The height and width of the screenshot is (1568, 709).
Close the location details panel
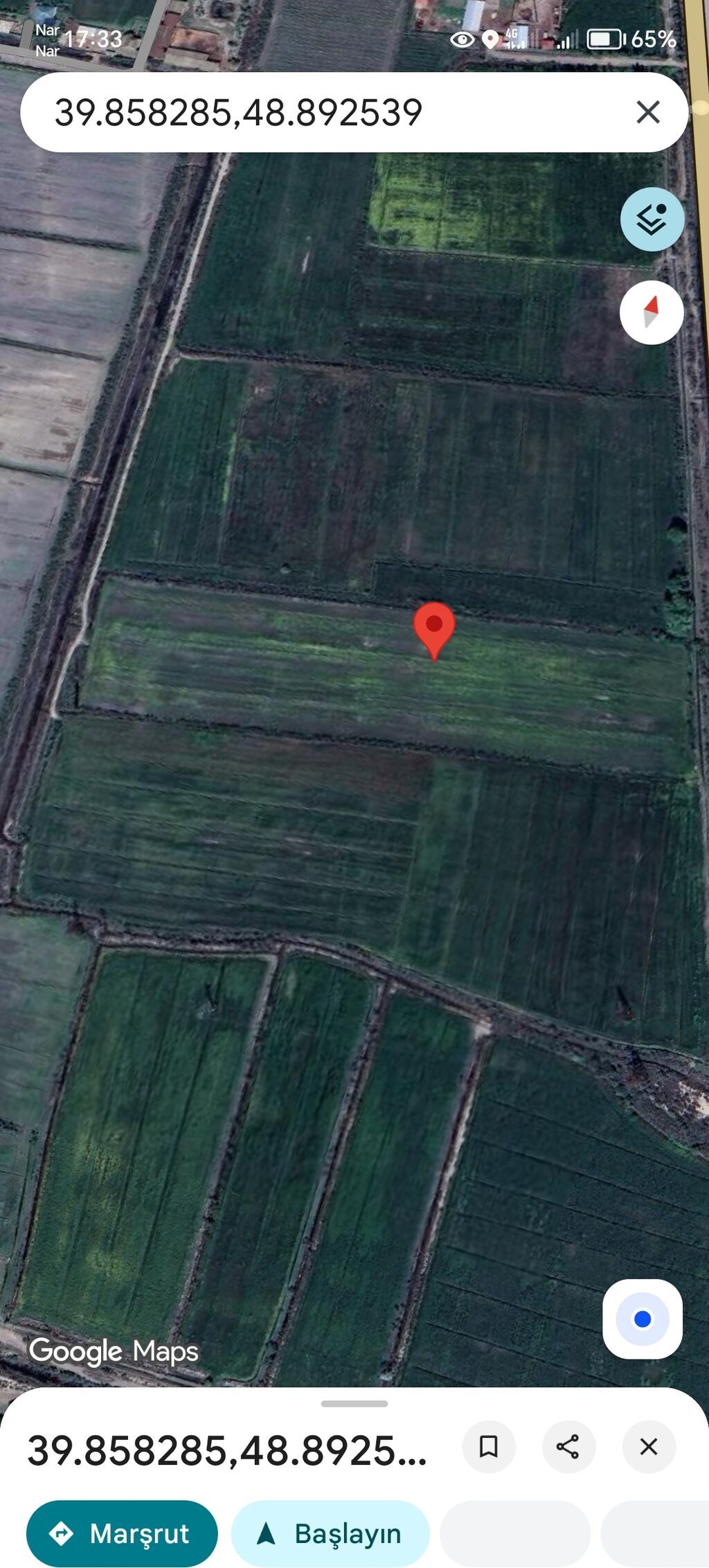pos(649,1447)
